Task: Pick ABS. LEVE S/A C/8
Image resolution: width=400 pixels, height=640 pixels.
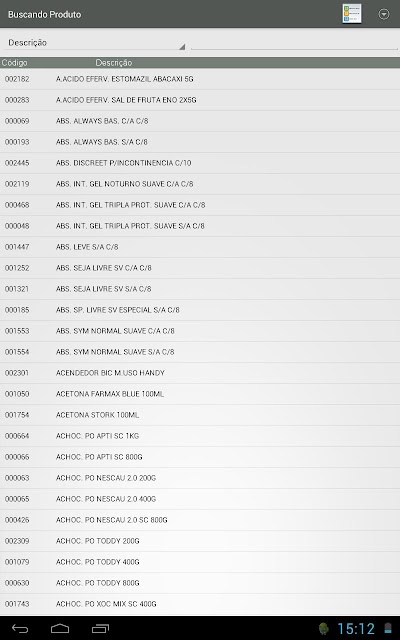Action: pyautogui.click(x=200, y=247)
